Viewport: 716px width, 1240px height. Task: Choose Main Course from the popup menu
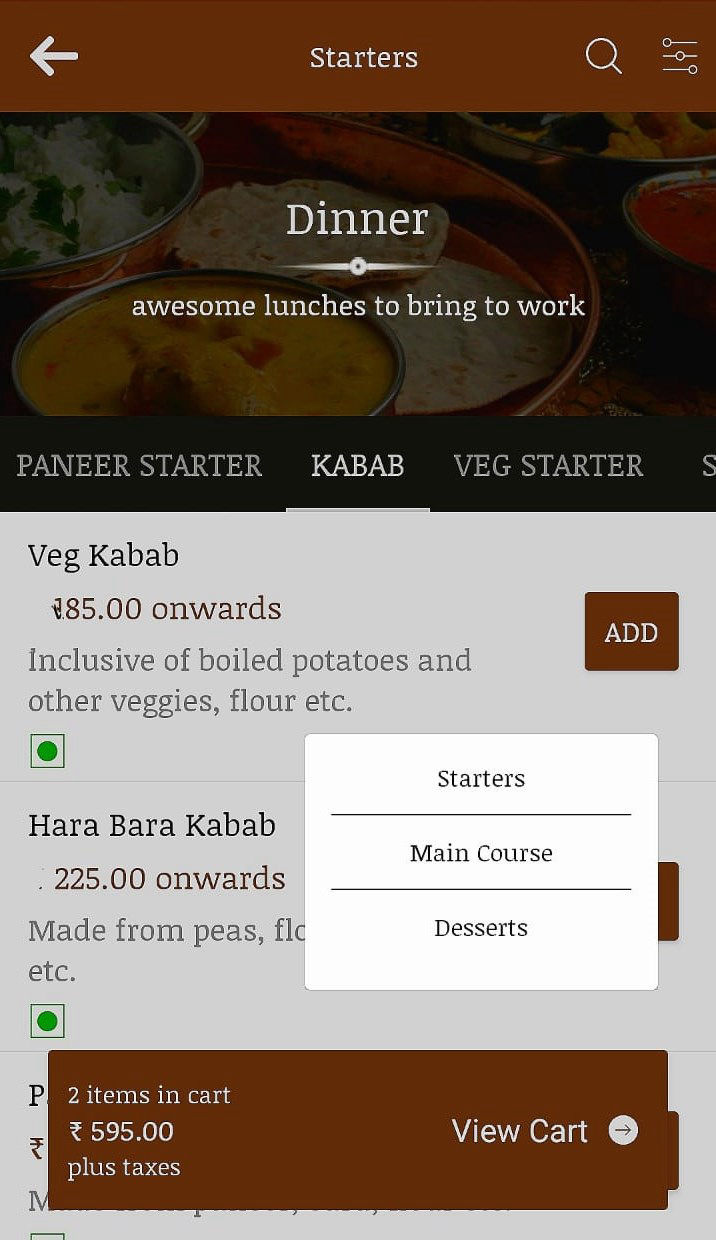click(x=481, y=853)
